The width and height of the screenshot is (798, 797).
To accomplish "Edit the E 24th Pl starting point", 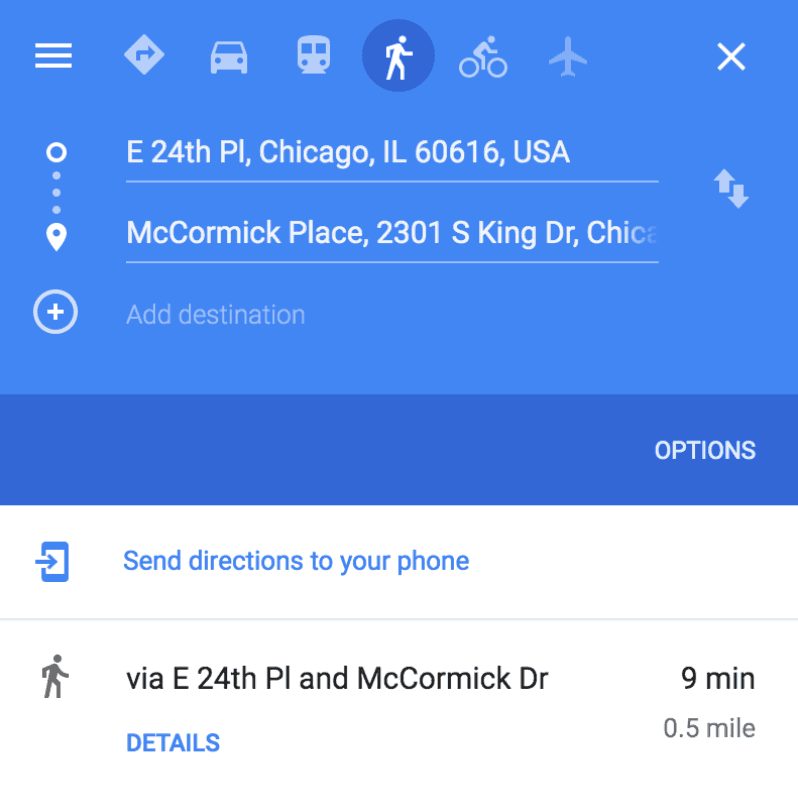I will [x=391, y=153].
